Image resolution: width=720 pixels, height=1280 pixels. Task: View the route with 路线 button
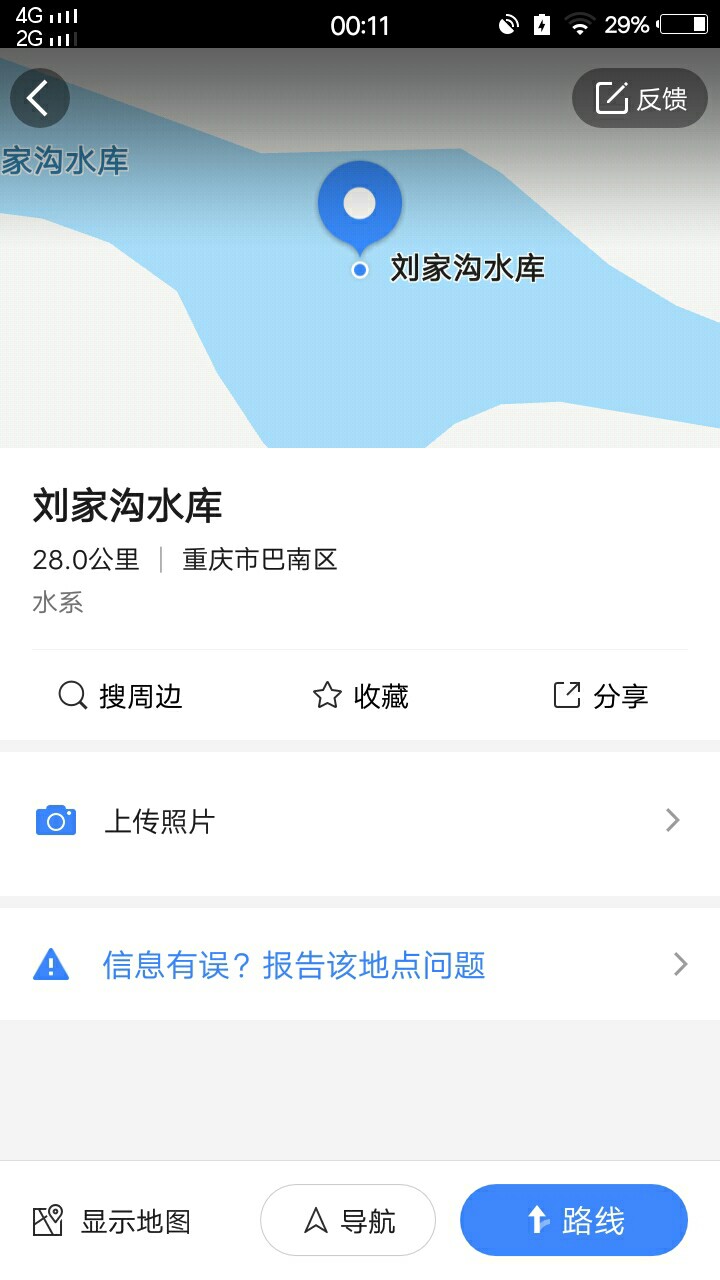pyautogui.click(x=574, y=1220)
